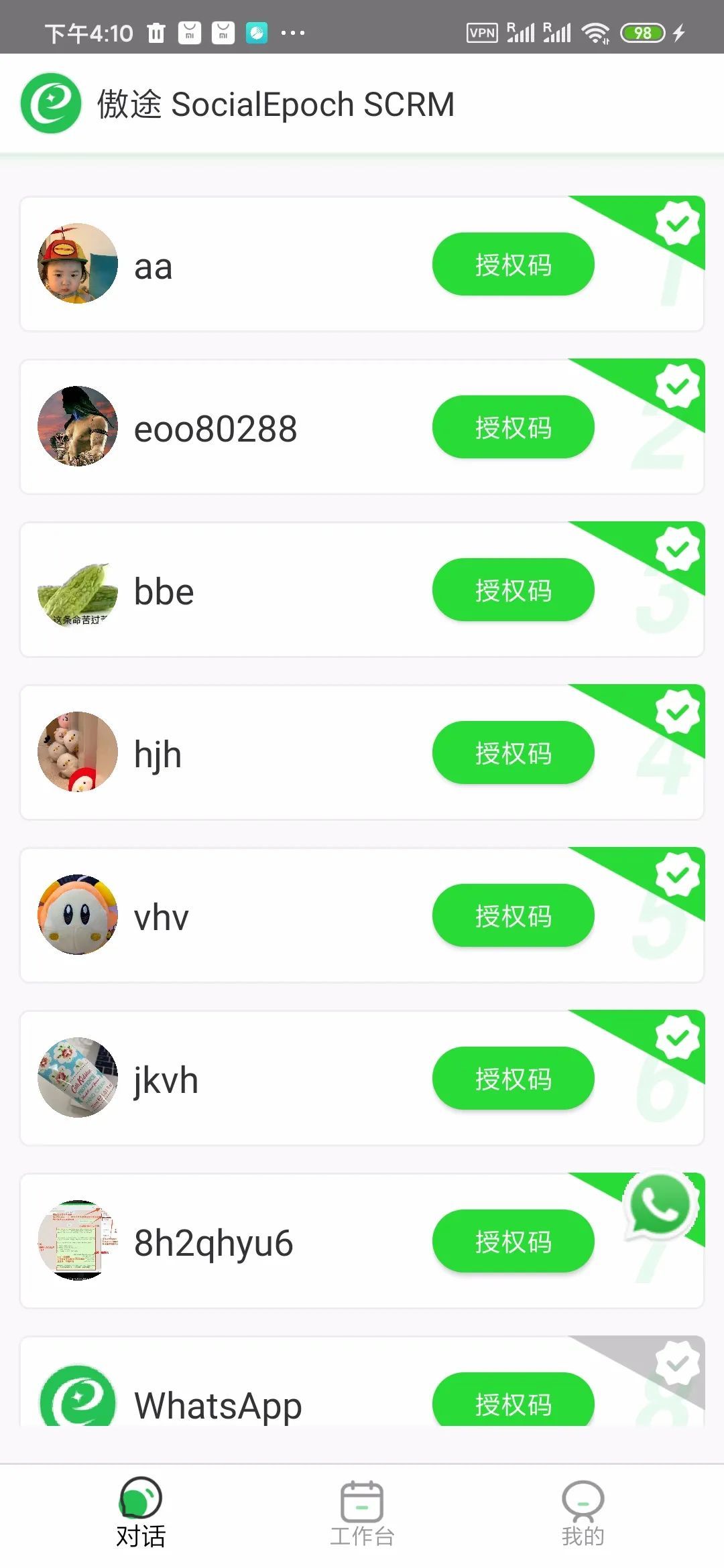
Task: Tap 授权码 next to bbe
Action: (513, 590)
